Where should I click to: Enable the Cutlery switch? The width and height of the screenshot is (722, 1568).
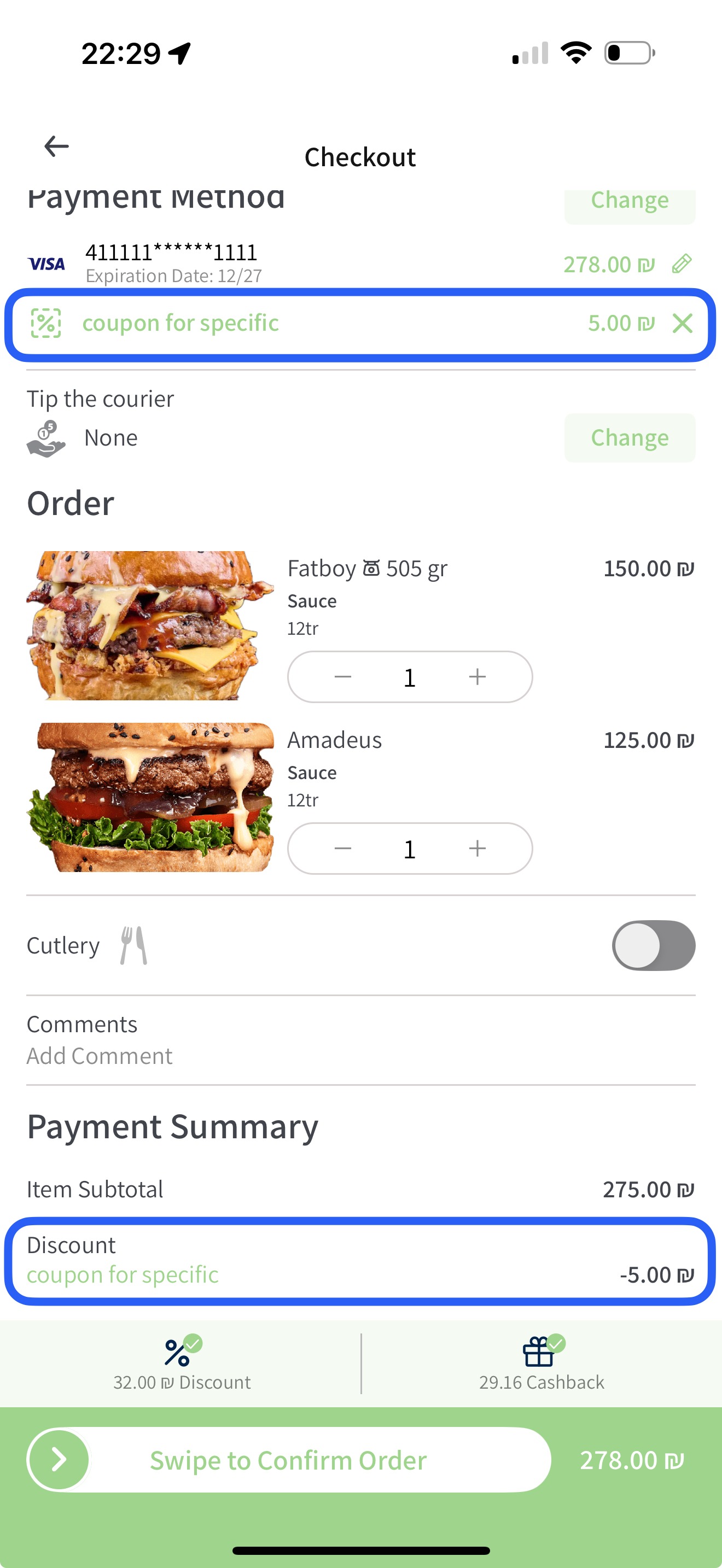pyautogui.click(x=653, y=945)
